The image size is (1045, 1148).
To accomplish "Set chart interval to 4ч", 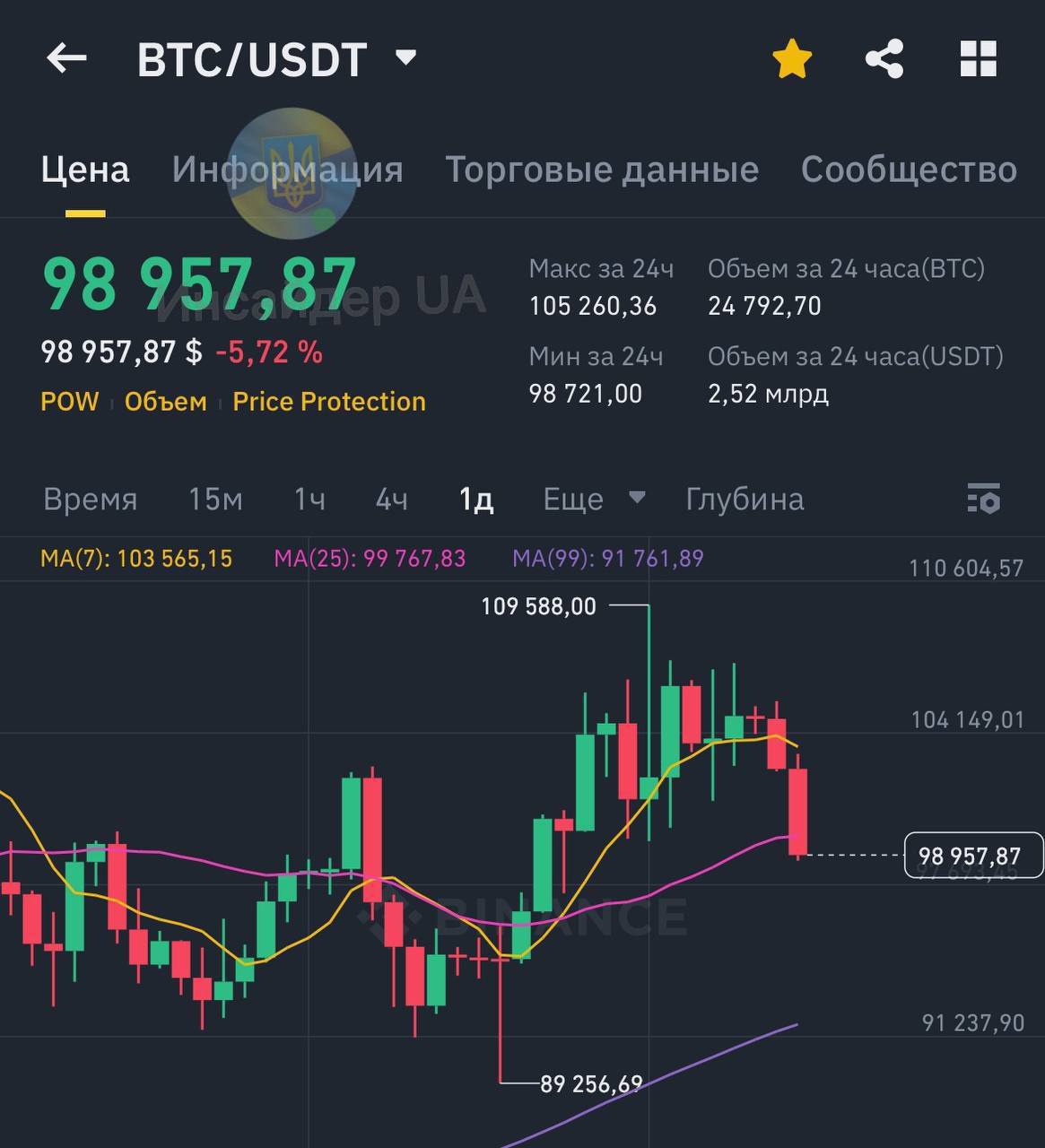I will pos(391,499).
